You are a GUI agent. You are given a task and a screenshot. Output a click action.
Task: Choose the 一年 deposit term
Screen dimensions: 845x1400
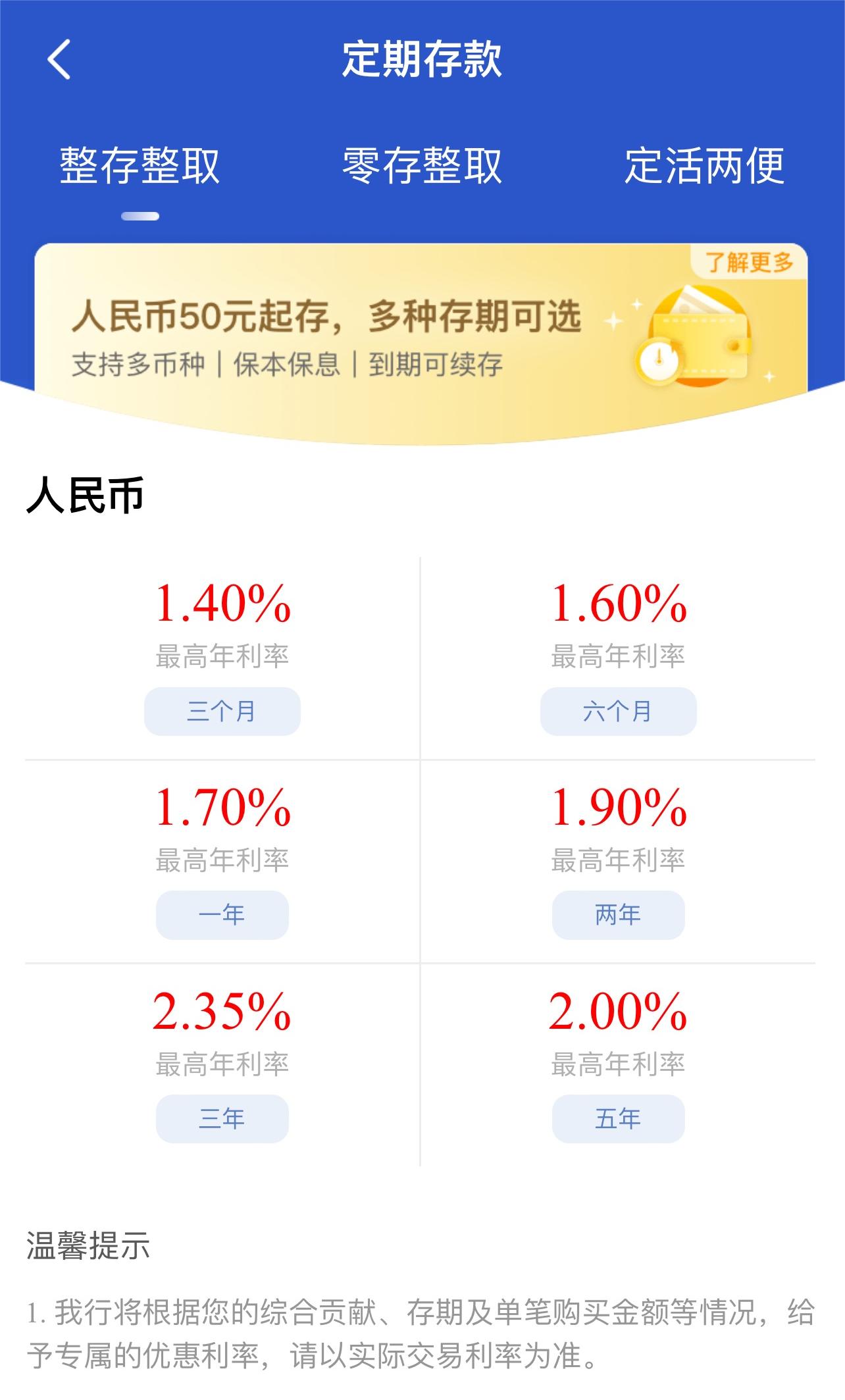point(222,914)
